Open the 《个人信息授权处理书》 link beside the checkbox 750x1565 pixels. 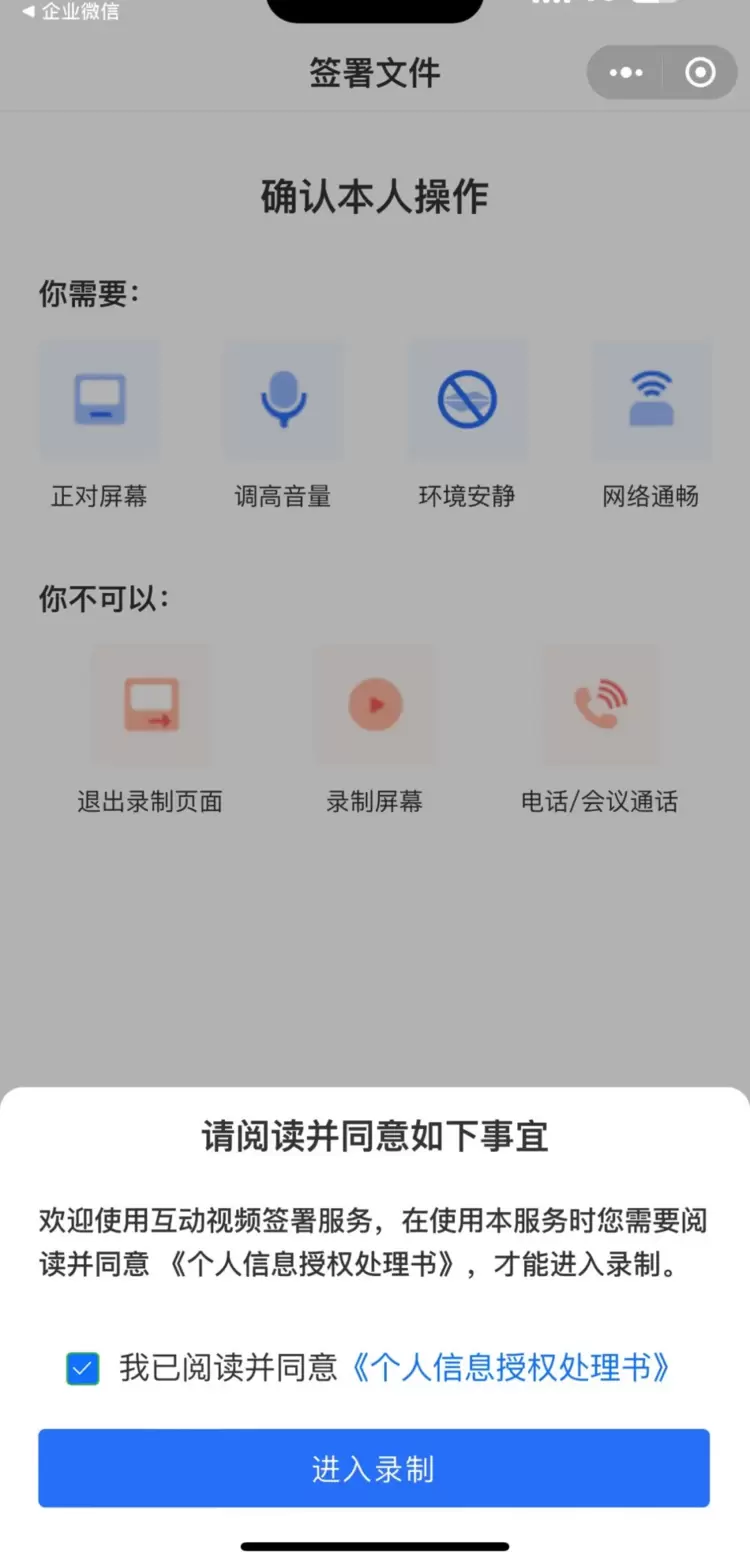(x=510, y=1367)
